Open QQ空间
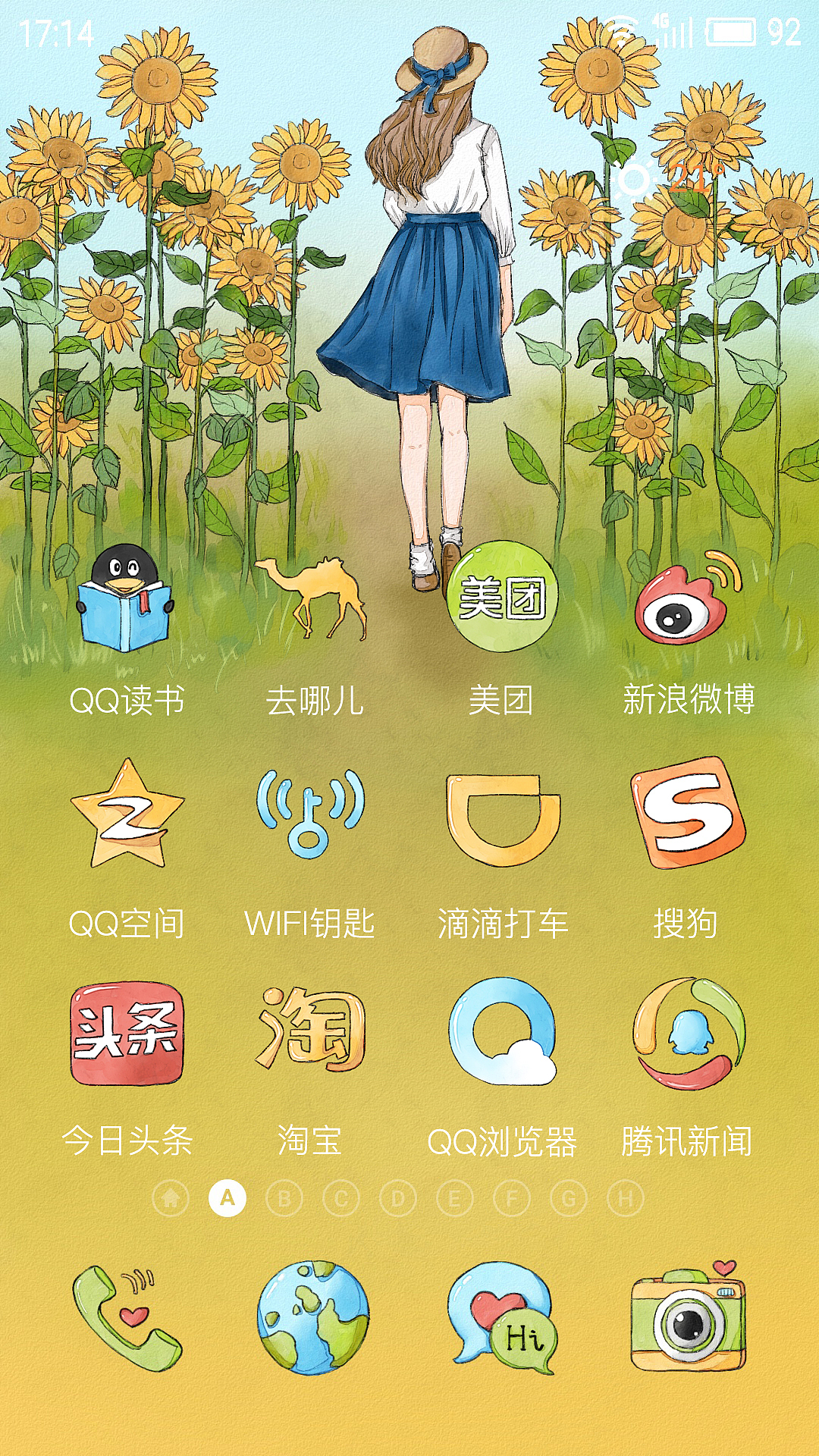 point(127,814)
